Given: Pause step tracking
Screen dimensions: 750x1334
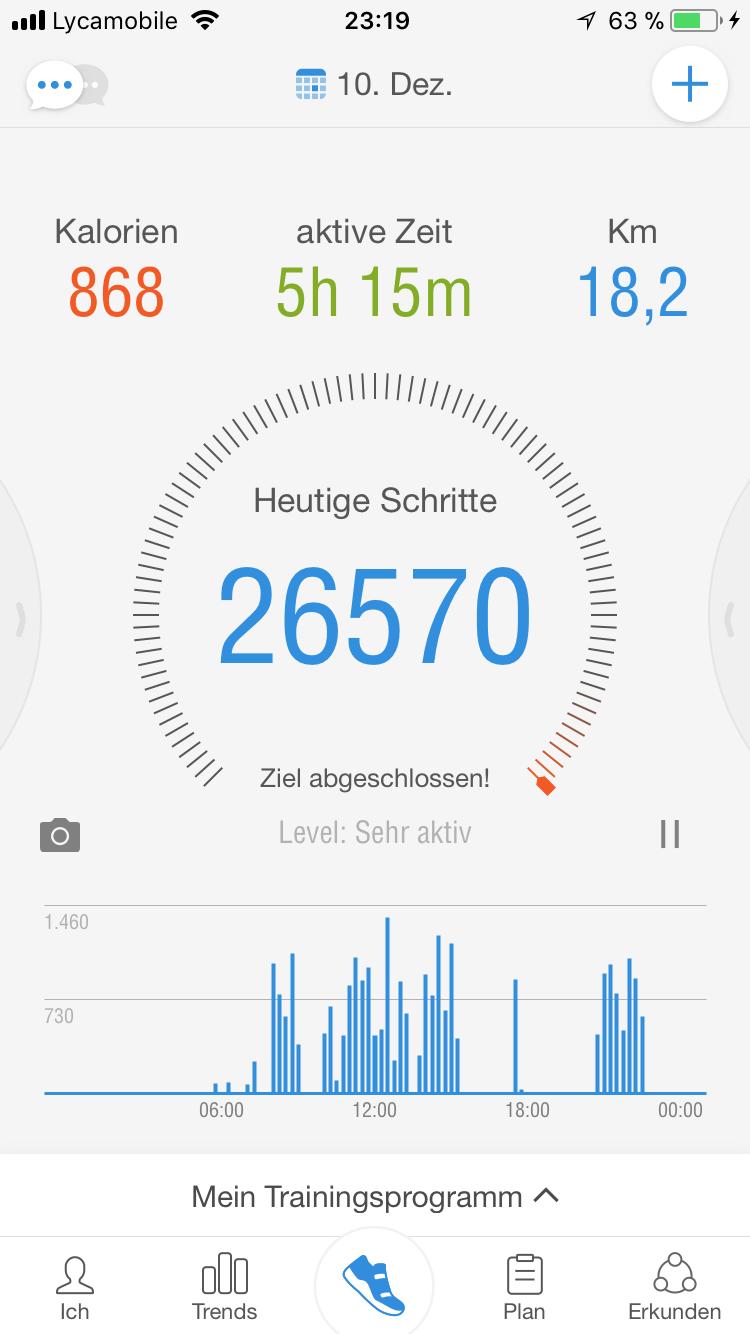Looking at the screenshot, I should coord(670,834).
